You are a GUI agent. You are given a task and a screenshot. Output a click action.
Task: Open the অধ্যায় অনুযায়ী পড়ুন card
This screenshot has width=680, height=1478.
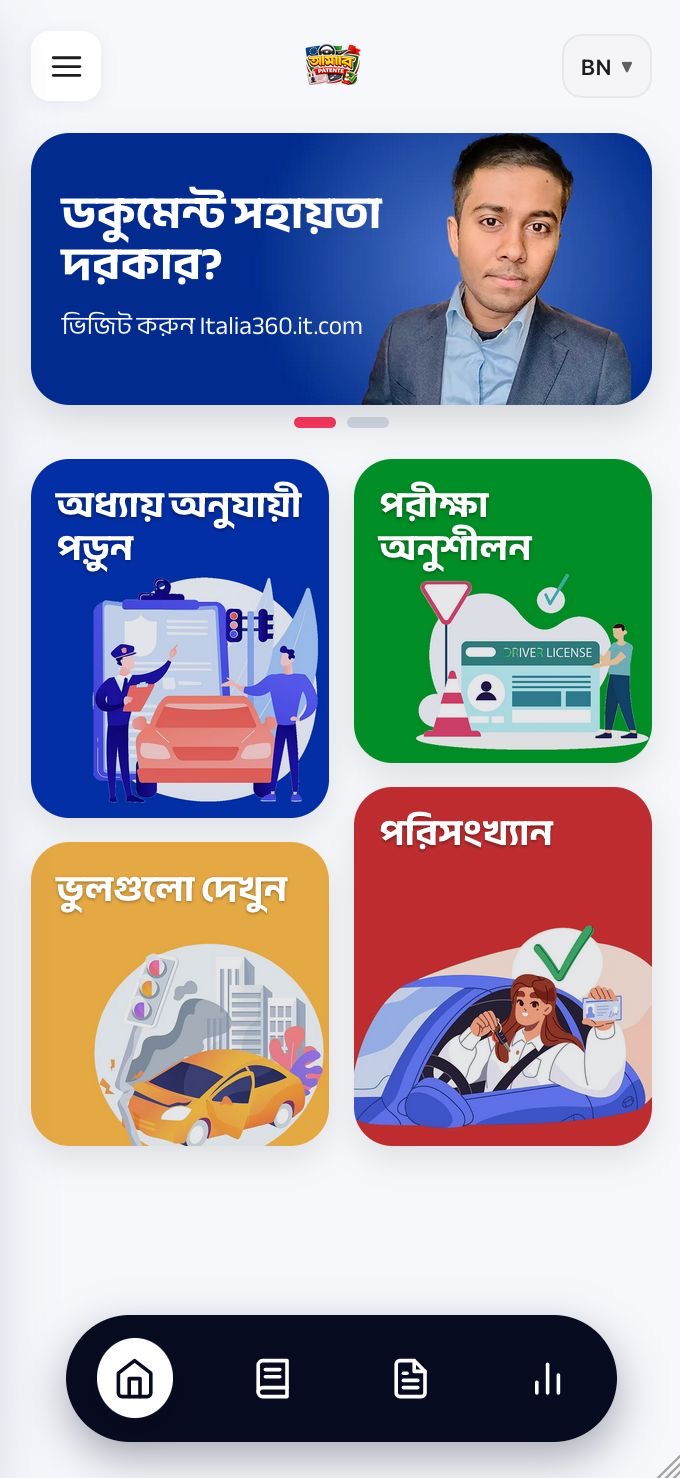pos(180,638)
